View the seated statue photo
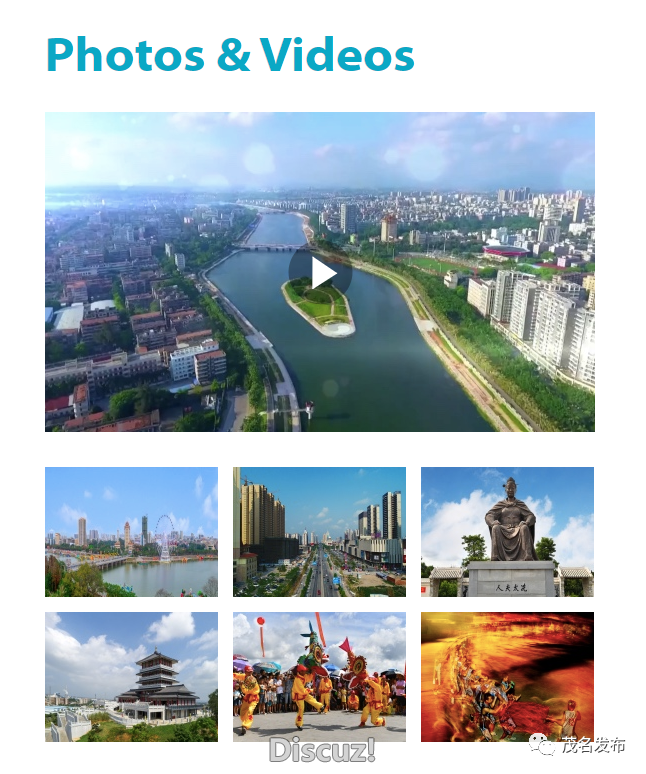Viewport: 646px width, 774px height. tap(507, 532)
